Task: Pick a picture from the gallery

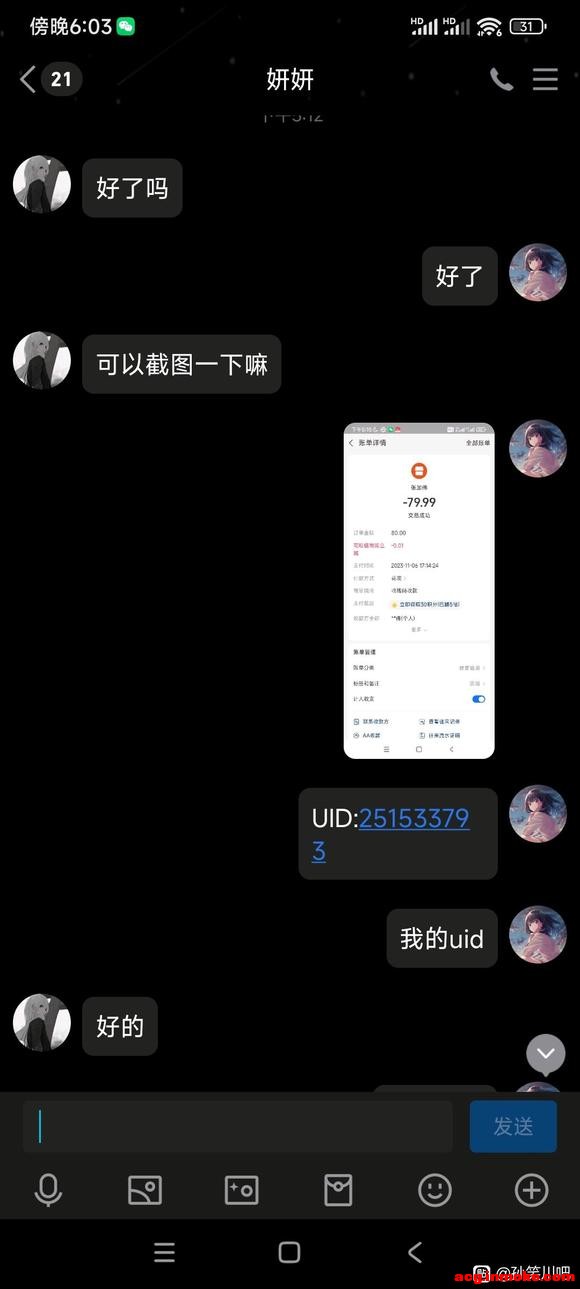Action: (145, 1190)
